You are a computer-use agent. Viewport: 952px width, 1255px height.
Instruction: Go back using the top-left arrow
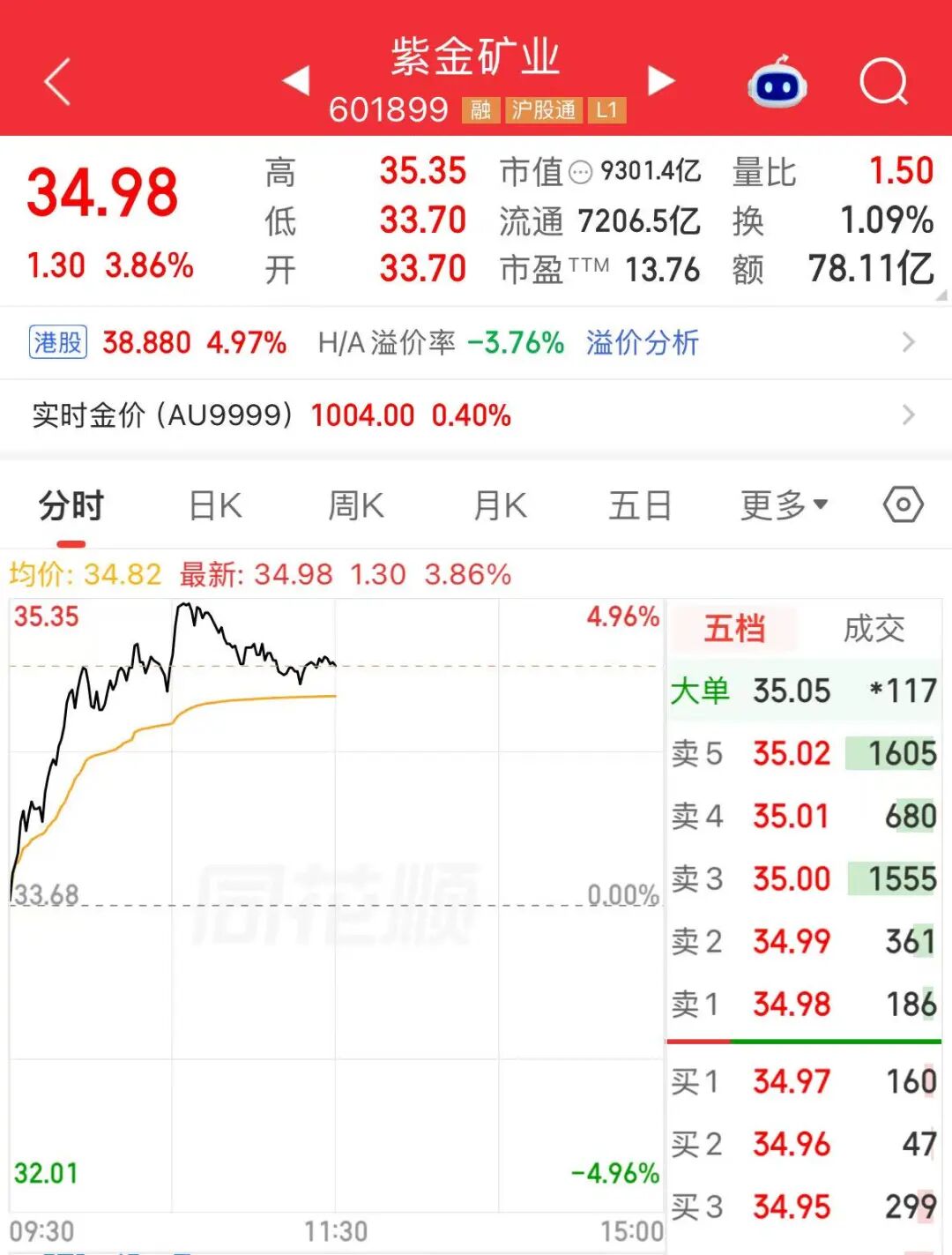[57, 82]
